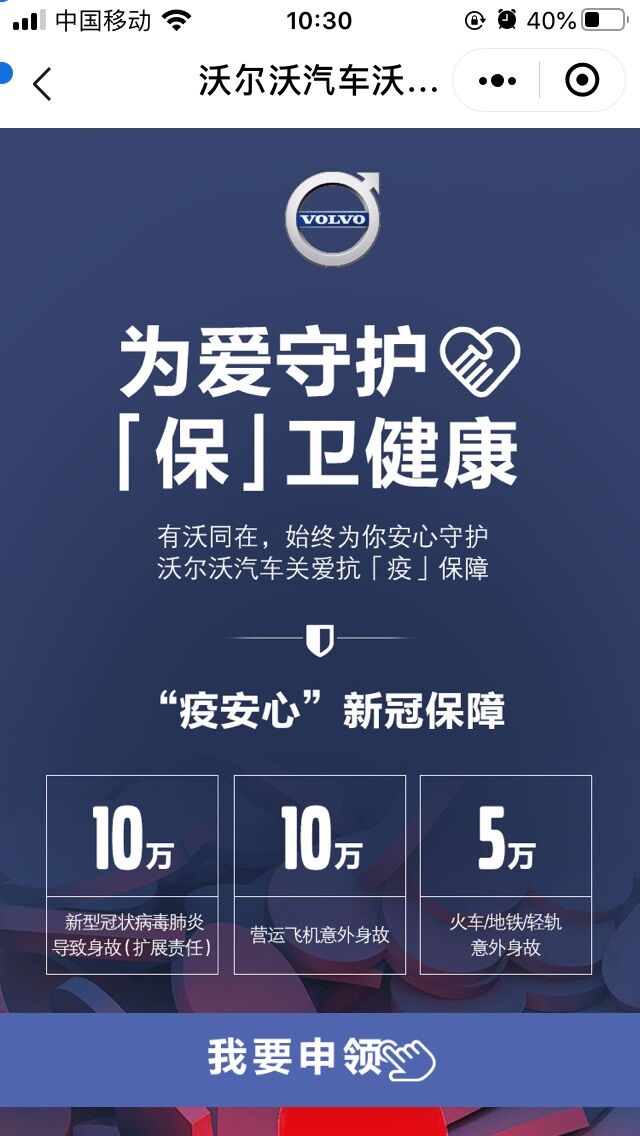The width and height of the screenshot is (640, 1136).
Task: Open the mini program more options menu
Action: [497, 81]
